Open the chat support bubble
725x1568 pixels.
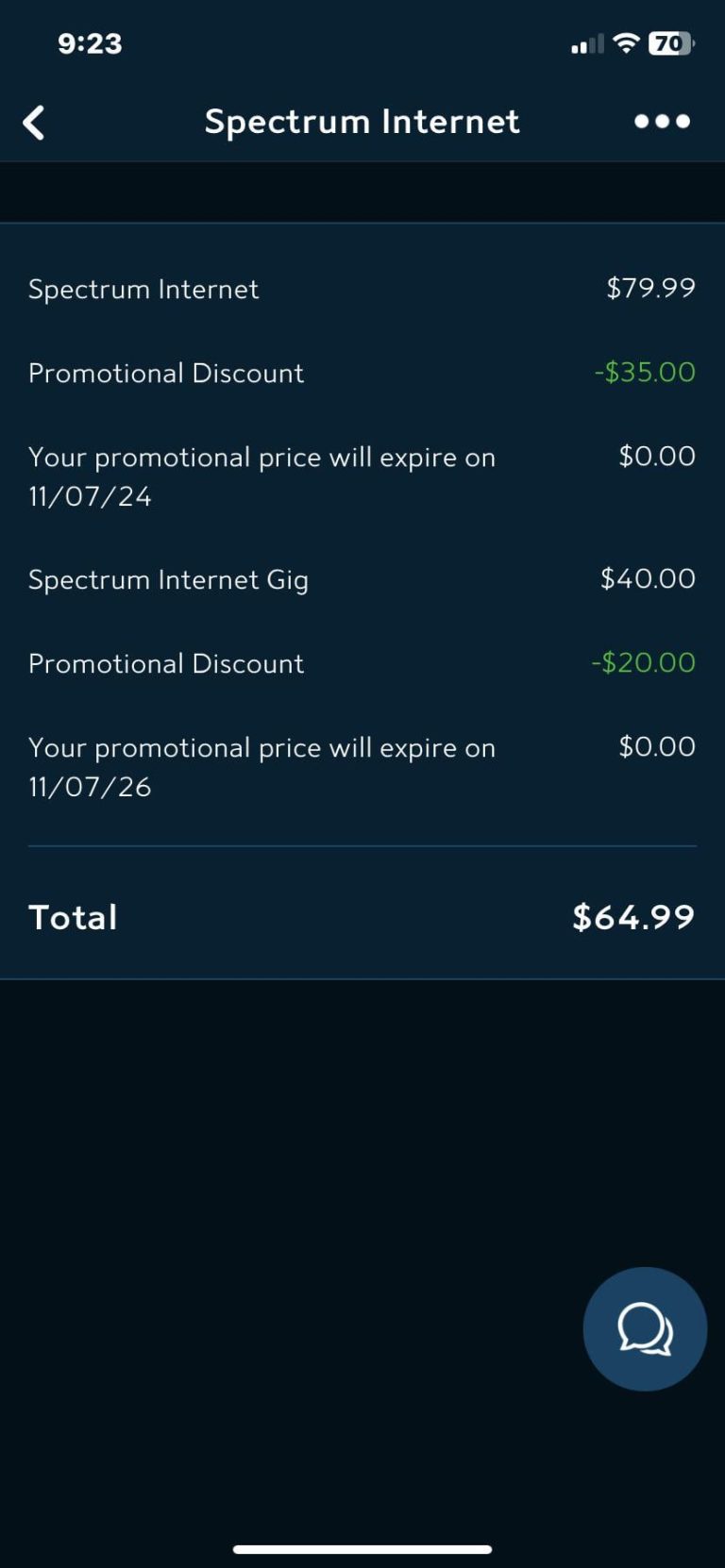[644, 1328]
